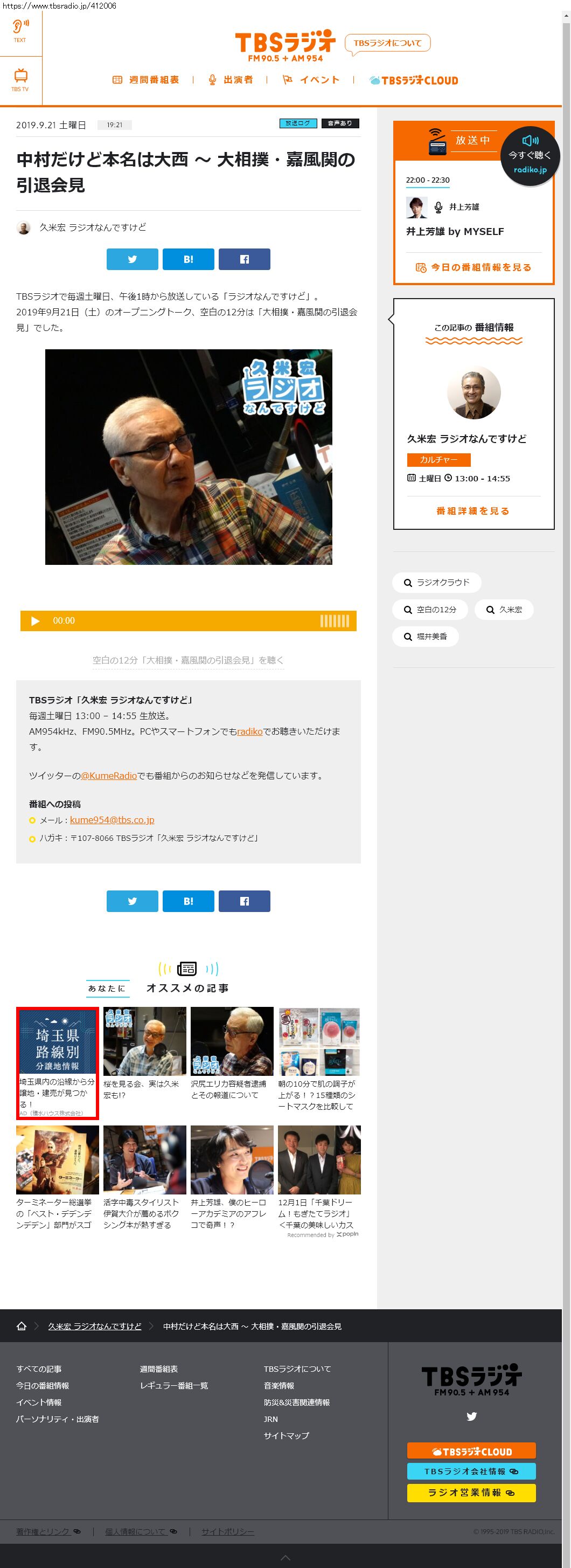This screenshot has height=1568, width=571.
Task: Open イベント events page
Action: click(311, 80)
